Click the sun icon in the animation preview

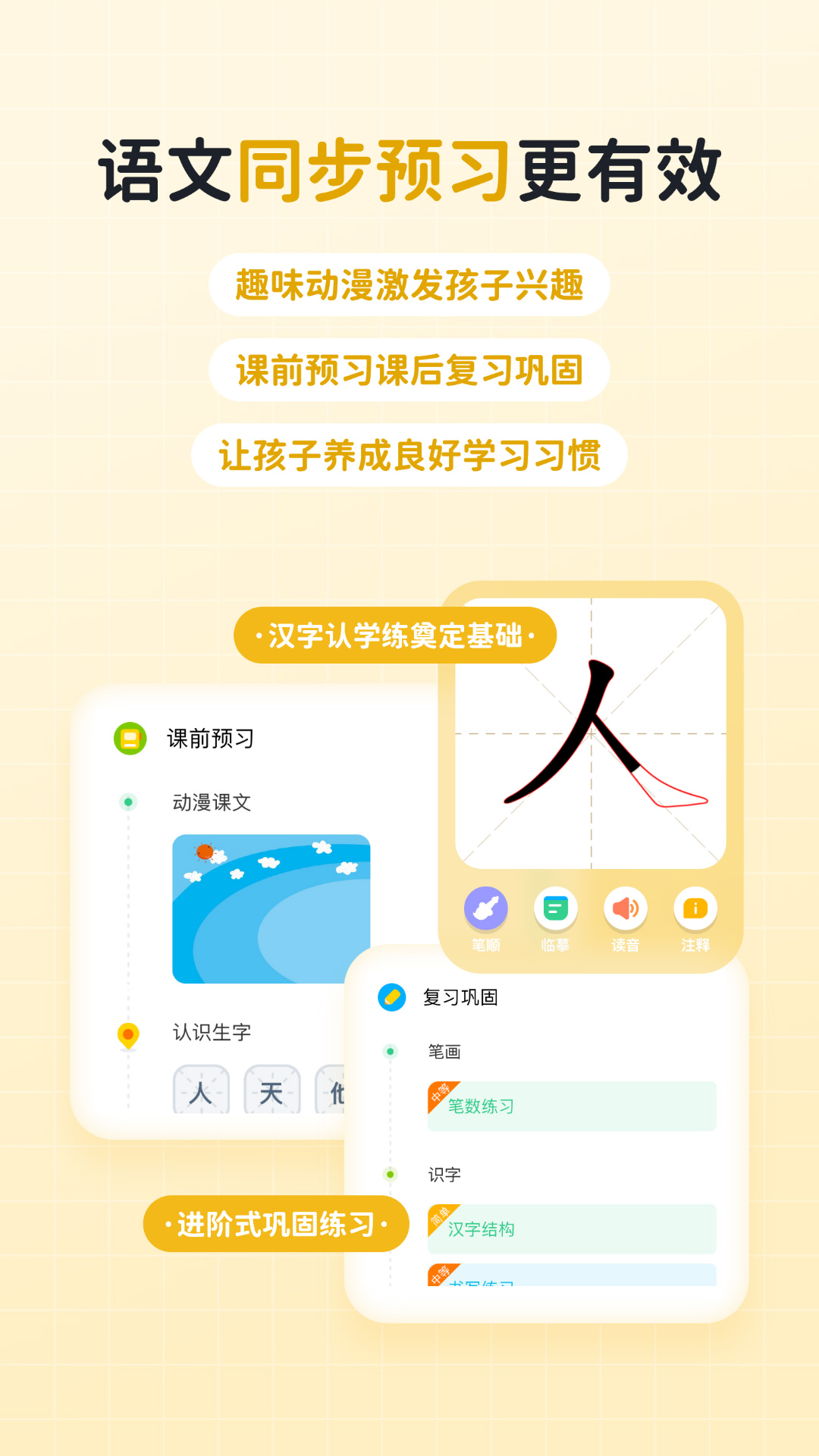pos(203,852)
